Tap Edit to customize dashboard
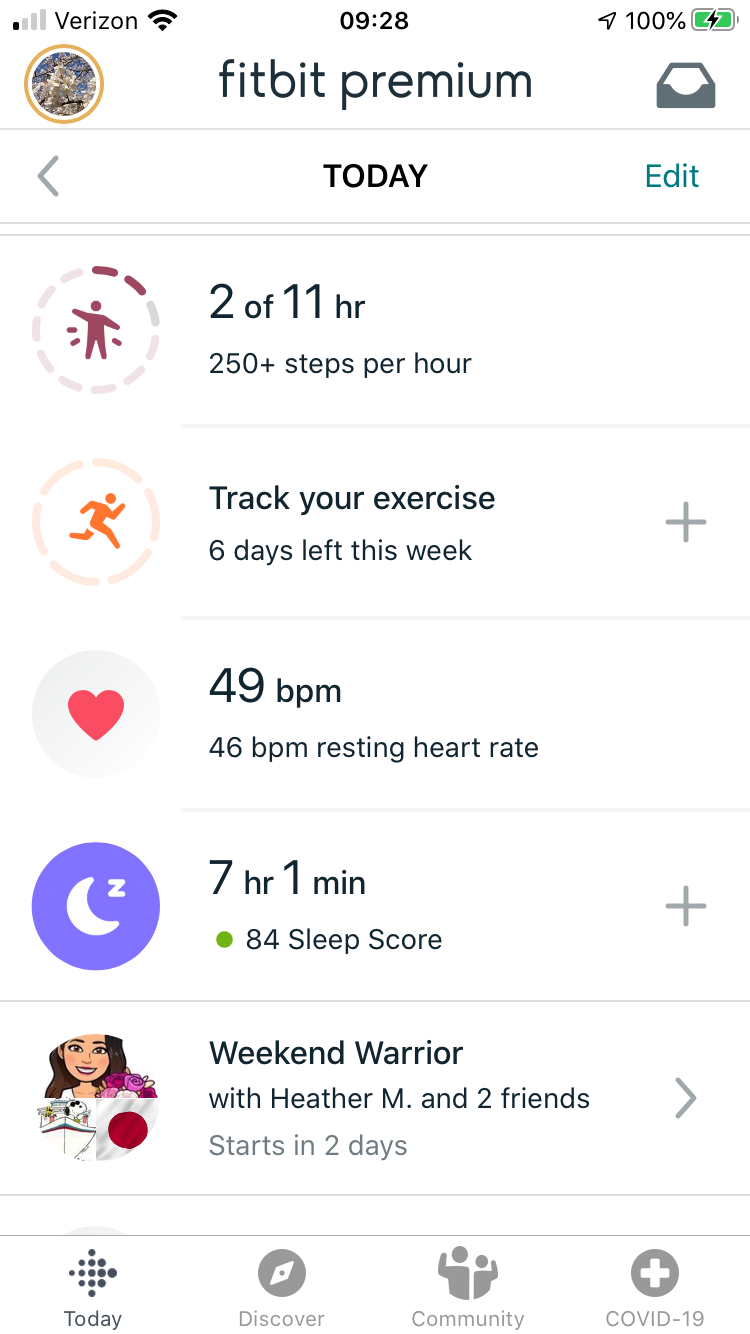This screenshot has height=1334, width=750. (x=672, y=176)
